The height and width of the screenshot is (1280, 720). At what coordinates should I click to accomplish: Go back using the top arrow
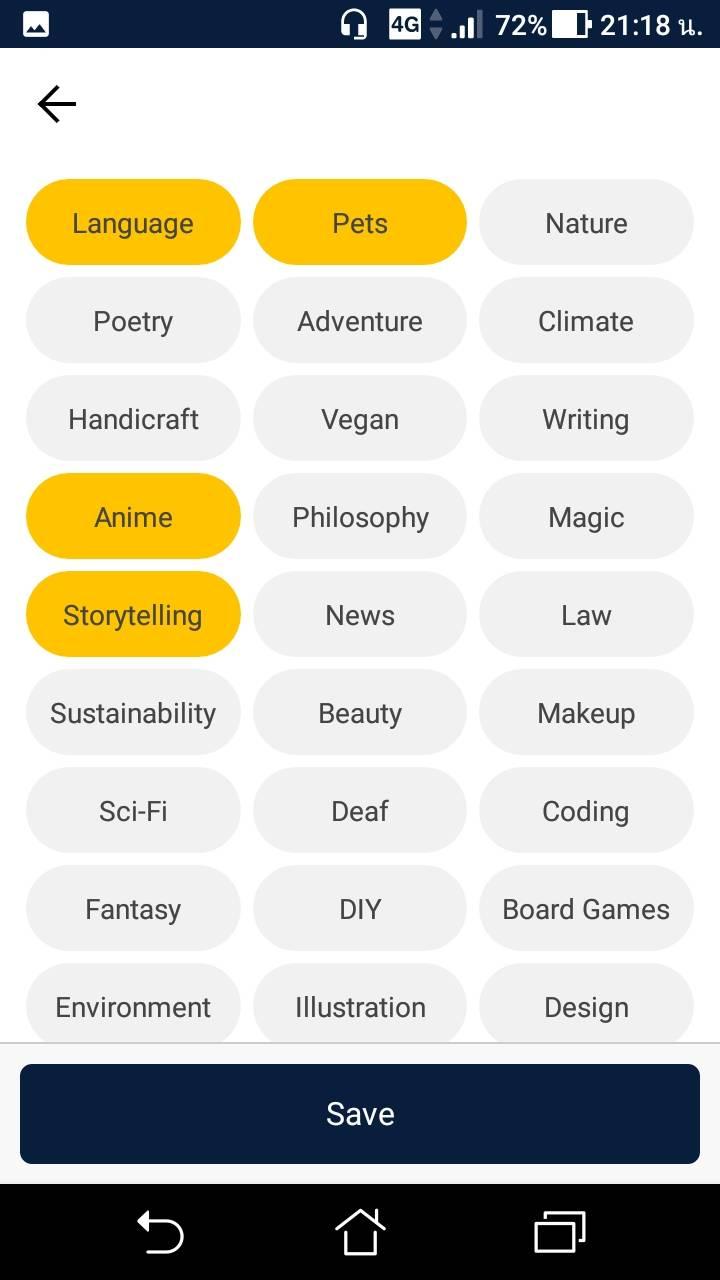coord(57,104)
